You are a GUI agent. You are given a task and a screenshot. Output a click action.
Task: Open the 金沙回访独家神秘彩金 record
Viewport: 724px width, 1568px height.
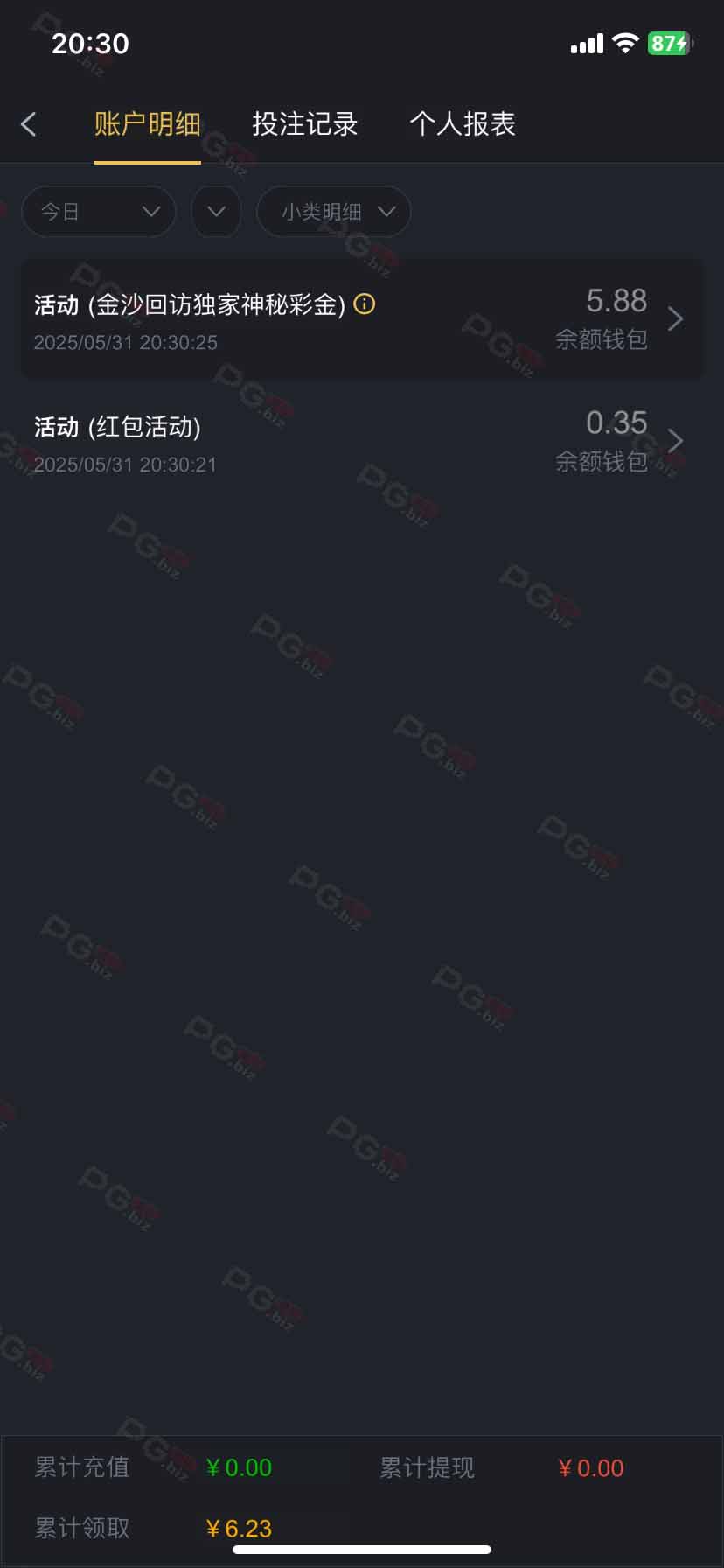click(362, 319)
